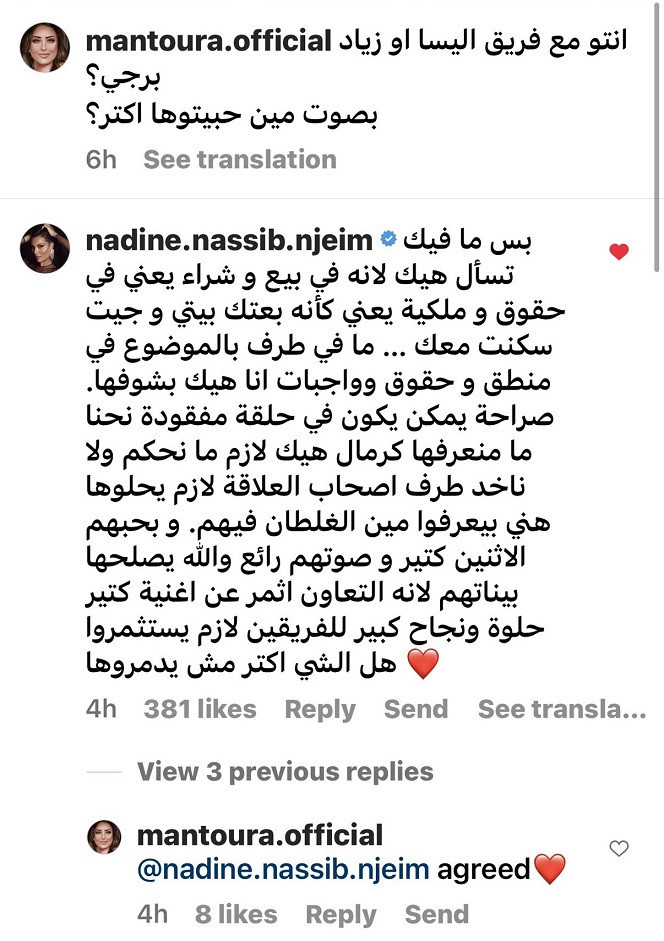
Task: Expand View 3 previous replies
Action: pyautogui.click(x=285, y=771)
